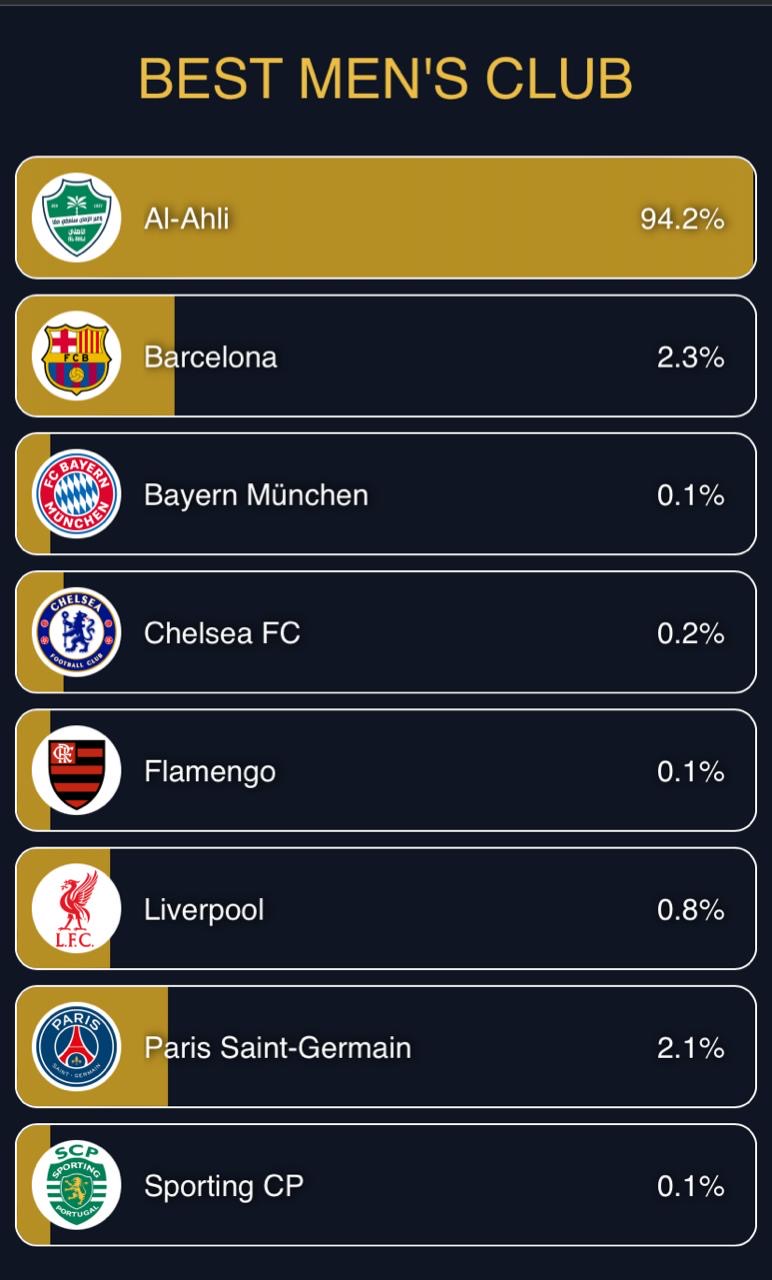Choose the Sporting CP option
The width and height of the screenshot is (772, 1280).
tap(386, 1185)
